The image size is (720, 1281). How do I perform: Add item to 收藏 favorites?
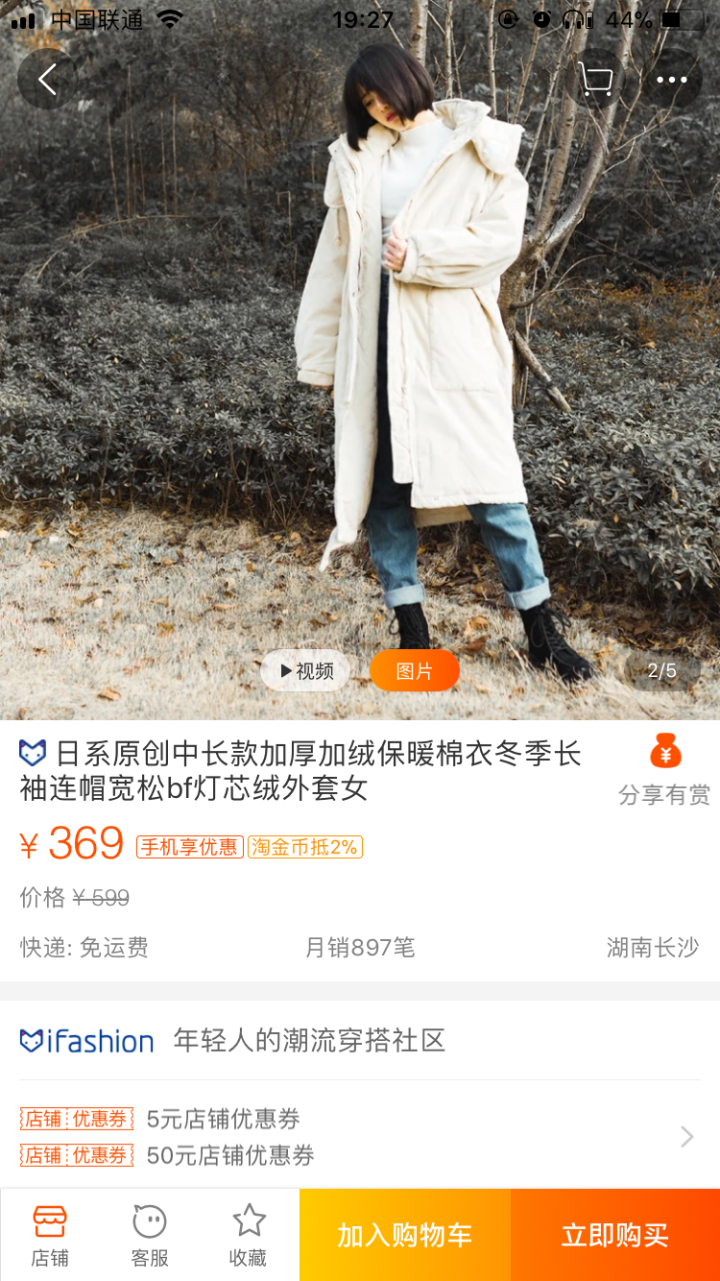click(248, 1235)
